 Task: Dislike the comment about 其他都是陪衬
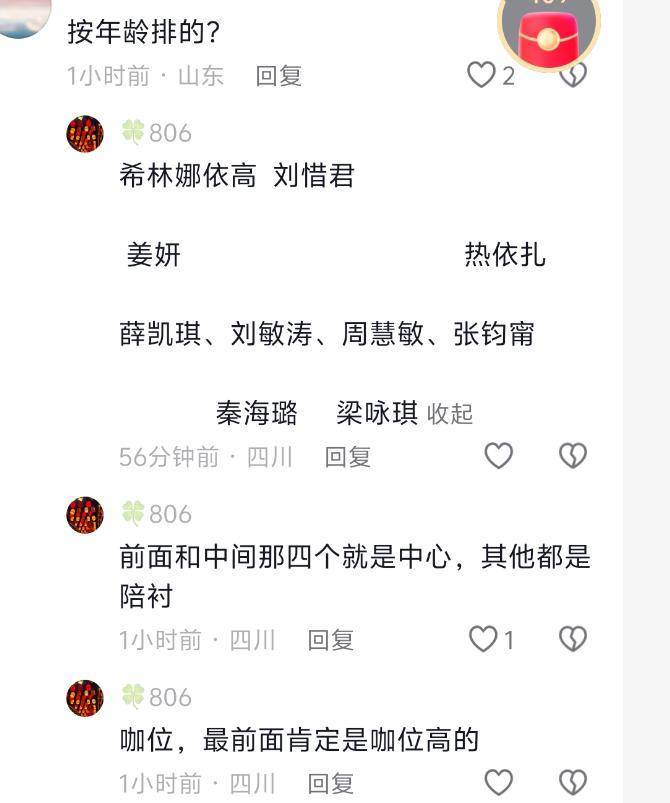[x=572, y=639]
